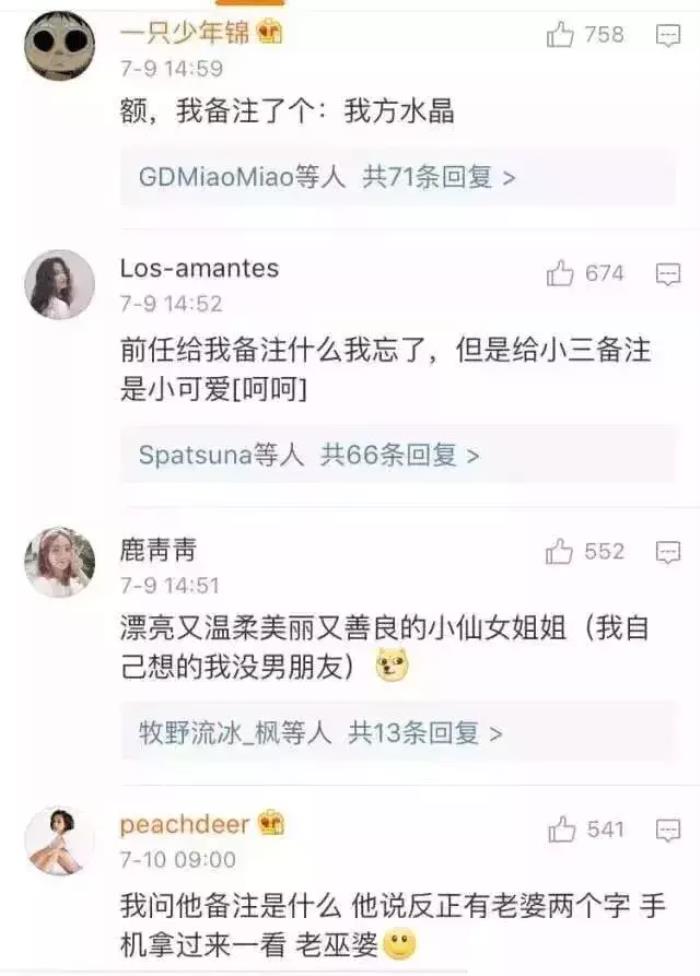Like the comment by 鹿青青

561,552
